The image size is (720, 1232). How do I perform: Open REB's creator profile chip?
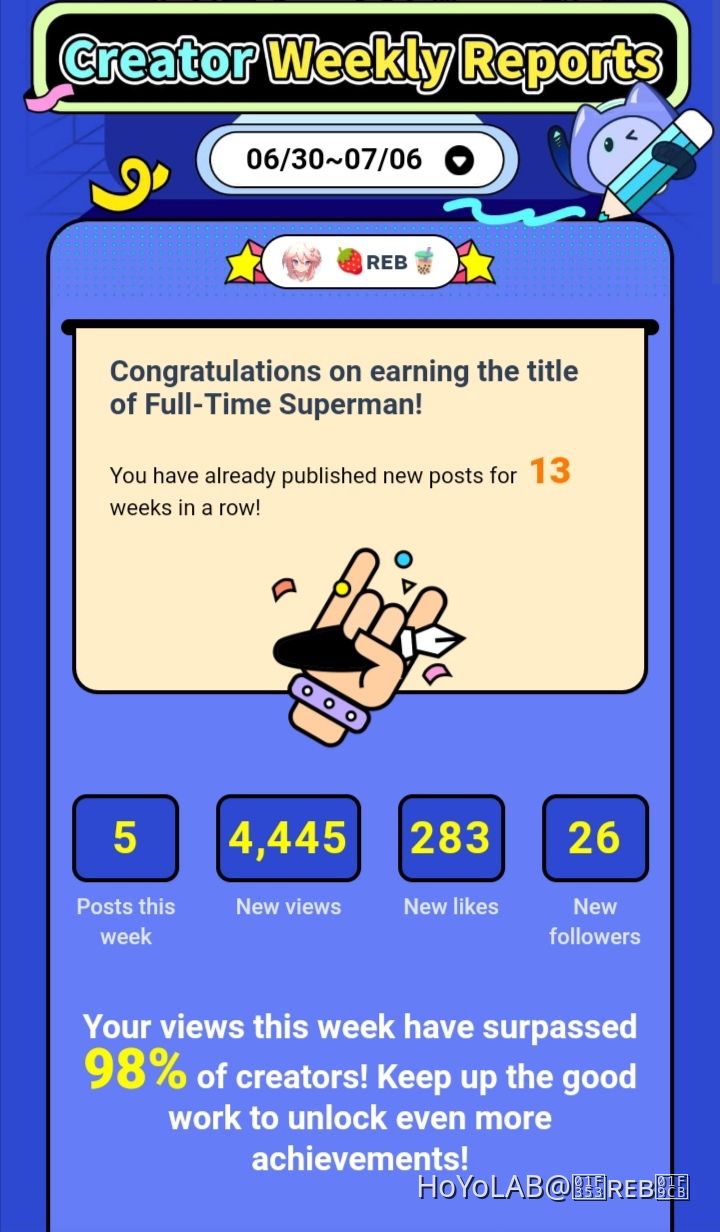[360, 263]
